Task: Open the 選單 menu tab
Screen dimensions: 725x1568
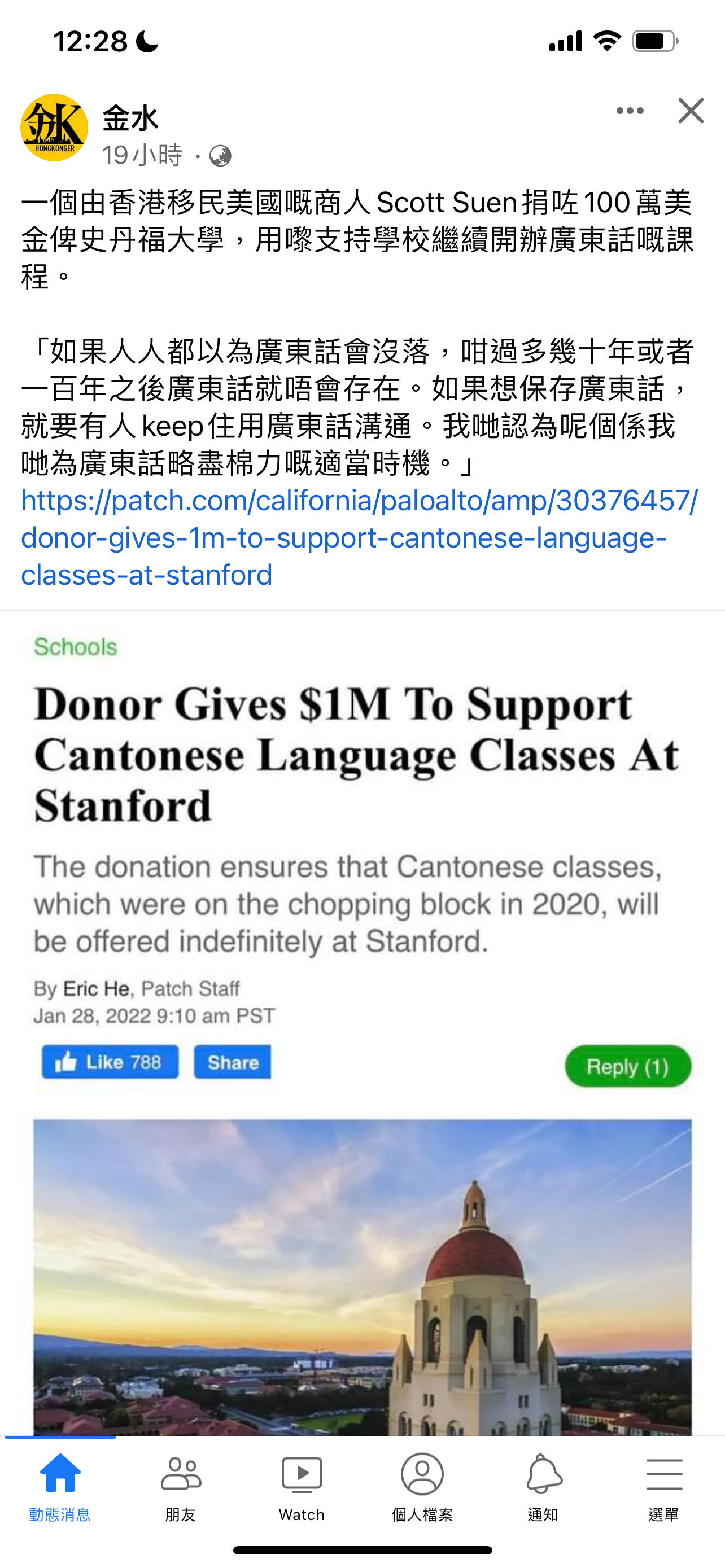Action: [x=663, y=1486]
